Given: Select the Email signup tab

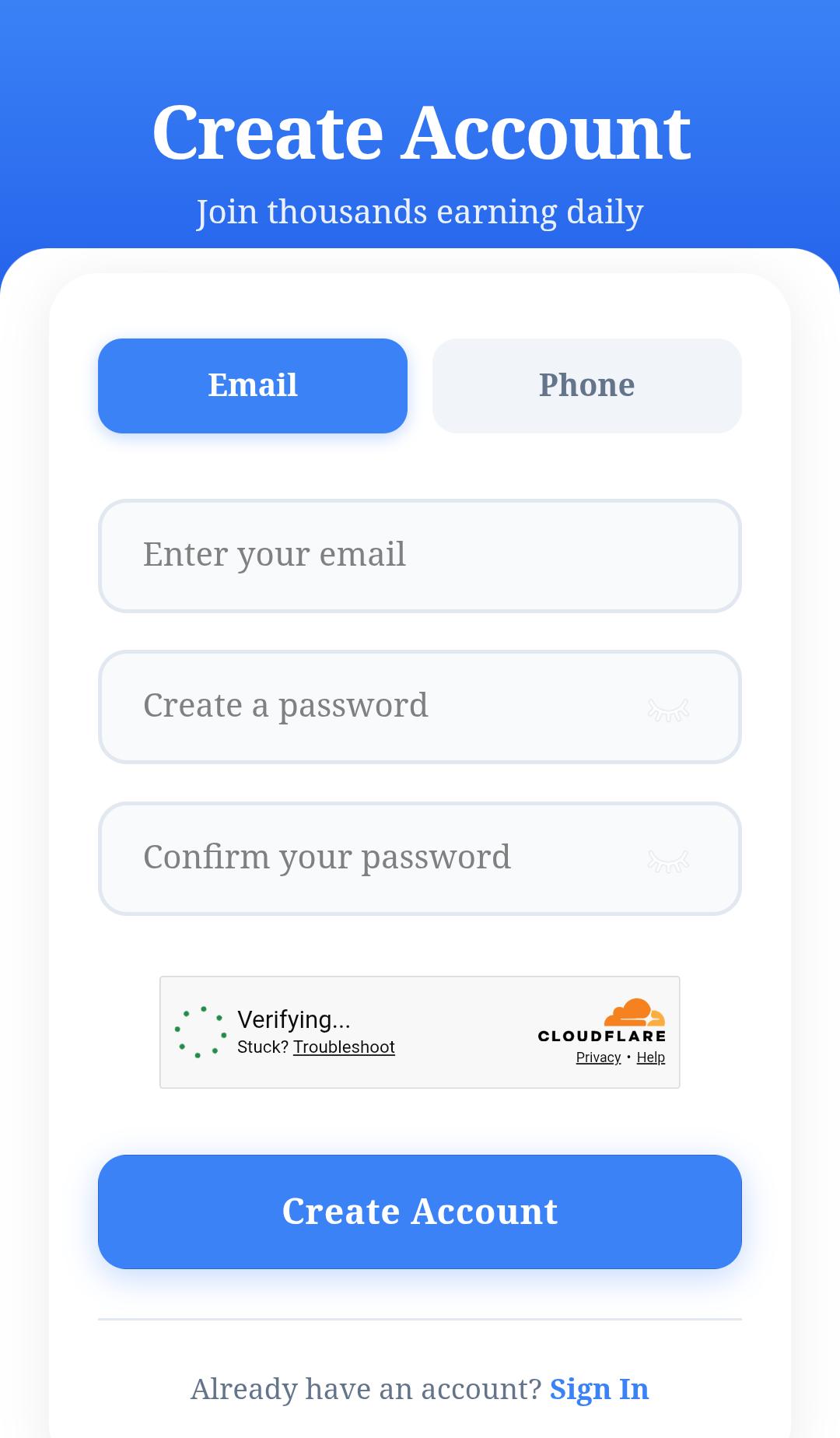Looking at the screenshot, I should coord(252,384).
